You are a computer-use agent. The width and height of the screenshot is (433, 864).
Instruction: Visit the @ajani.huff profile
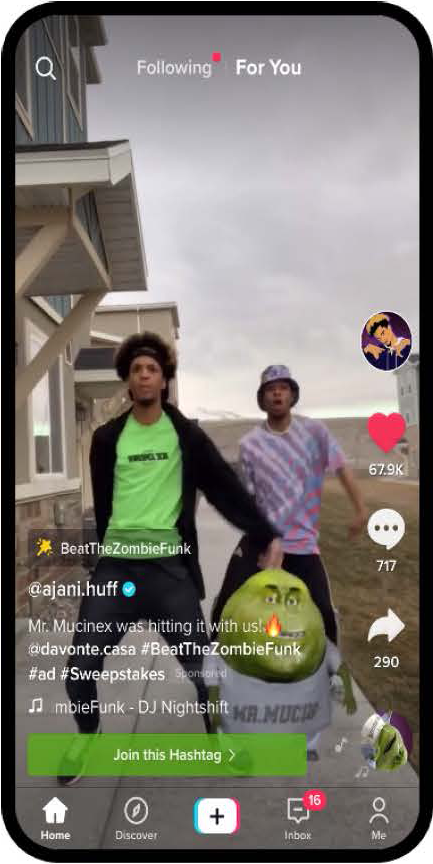click(73, 589)
